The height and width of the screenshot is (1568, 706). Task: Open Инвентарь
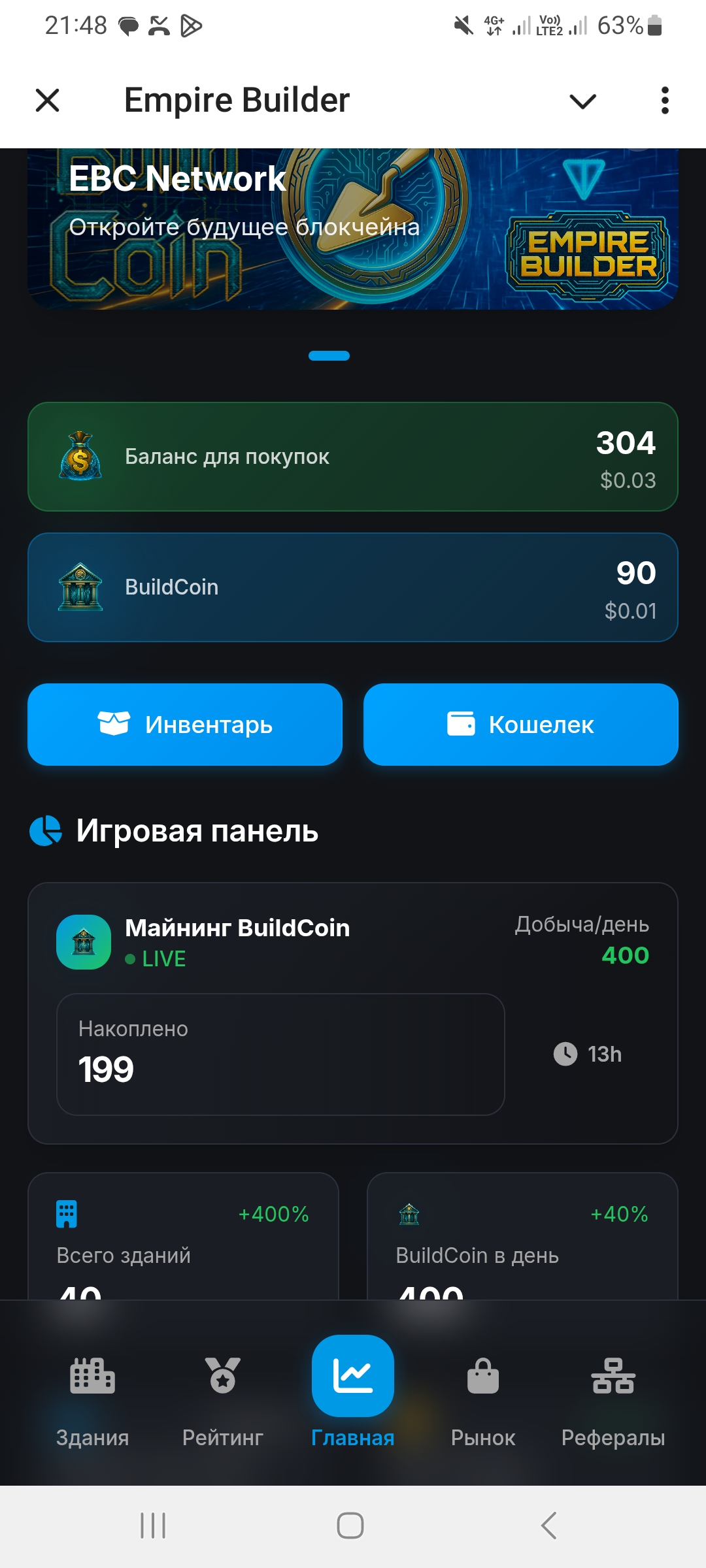click(185, 725)
